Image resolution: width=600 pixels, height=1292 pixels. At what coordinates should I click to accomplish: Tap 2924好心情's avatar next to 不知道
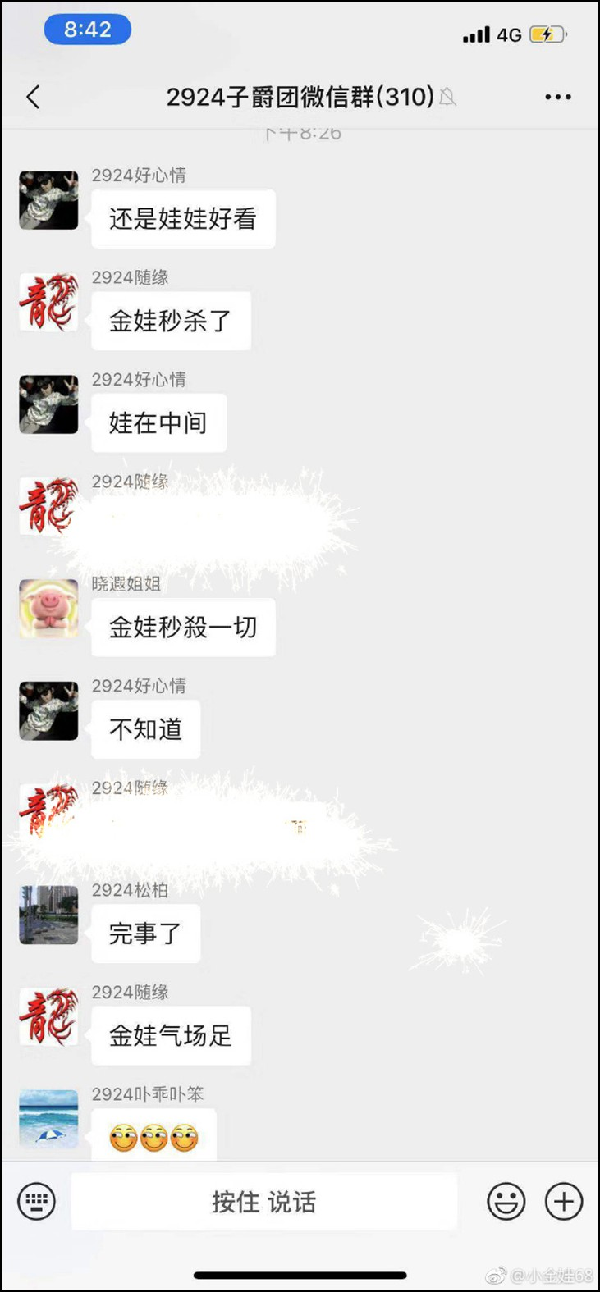click(x=49, y=710)
